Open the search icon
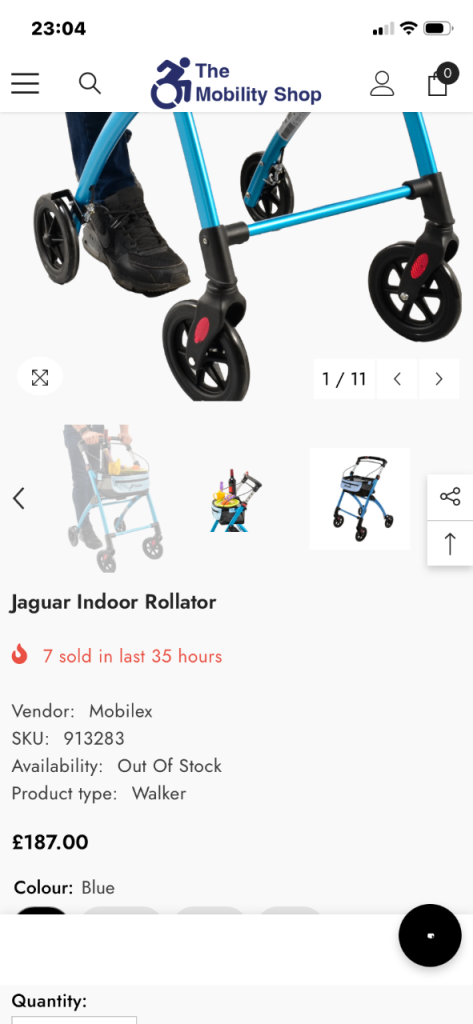This screenshot has width=473, height=1024. point(90,84)
